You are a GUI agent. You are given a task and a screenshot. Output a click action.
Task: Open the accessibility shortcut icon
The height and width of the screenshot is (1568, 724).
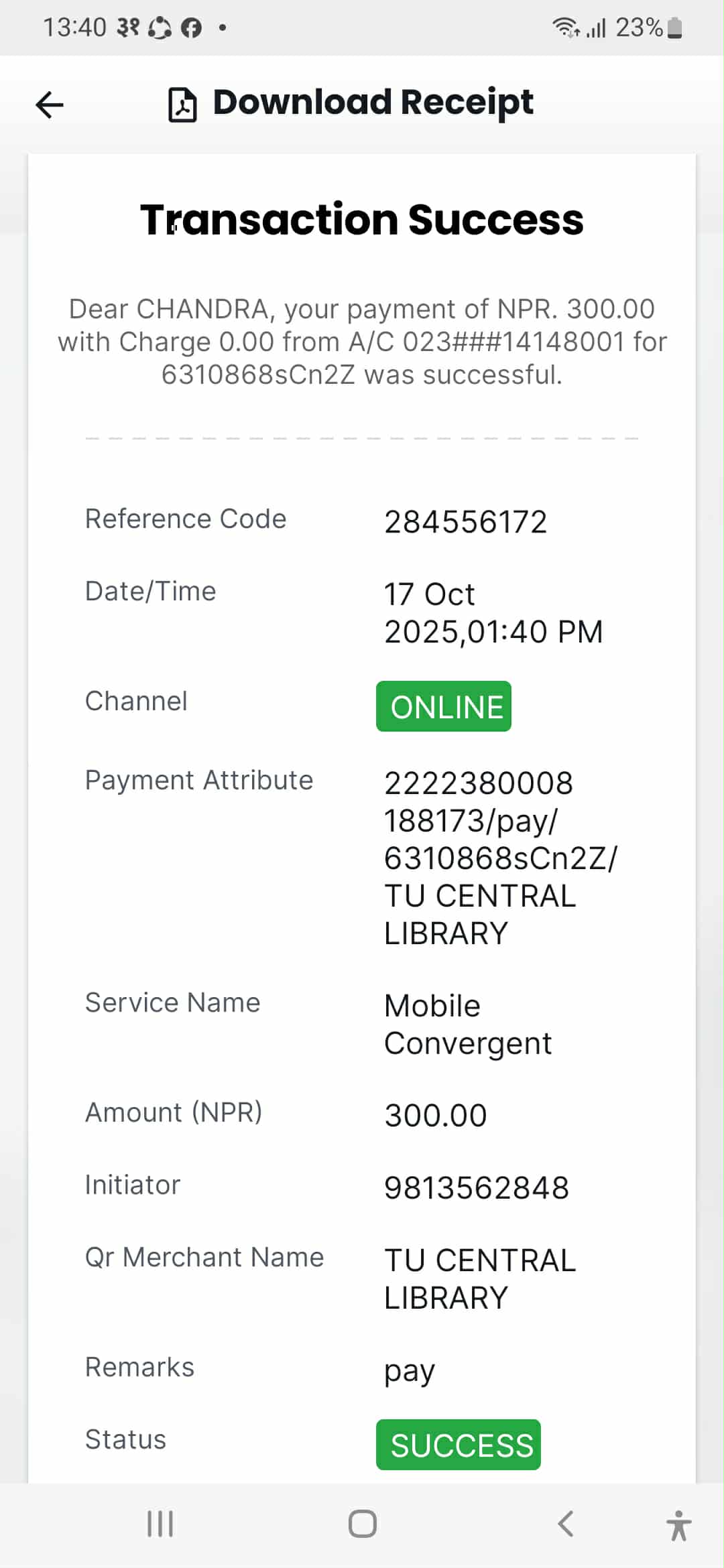(x=678, y=1525)
